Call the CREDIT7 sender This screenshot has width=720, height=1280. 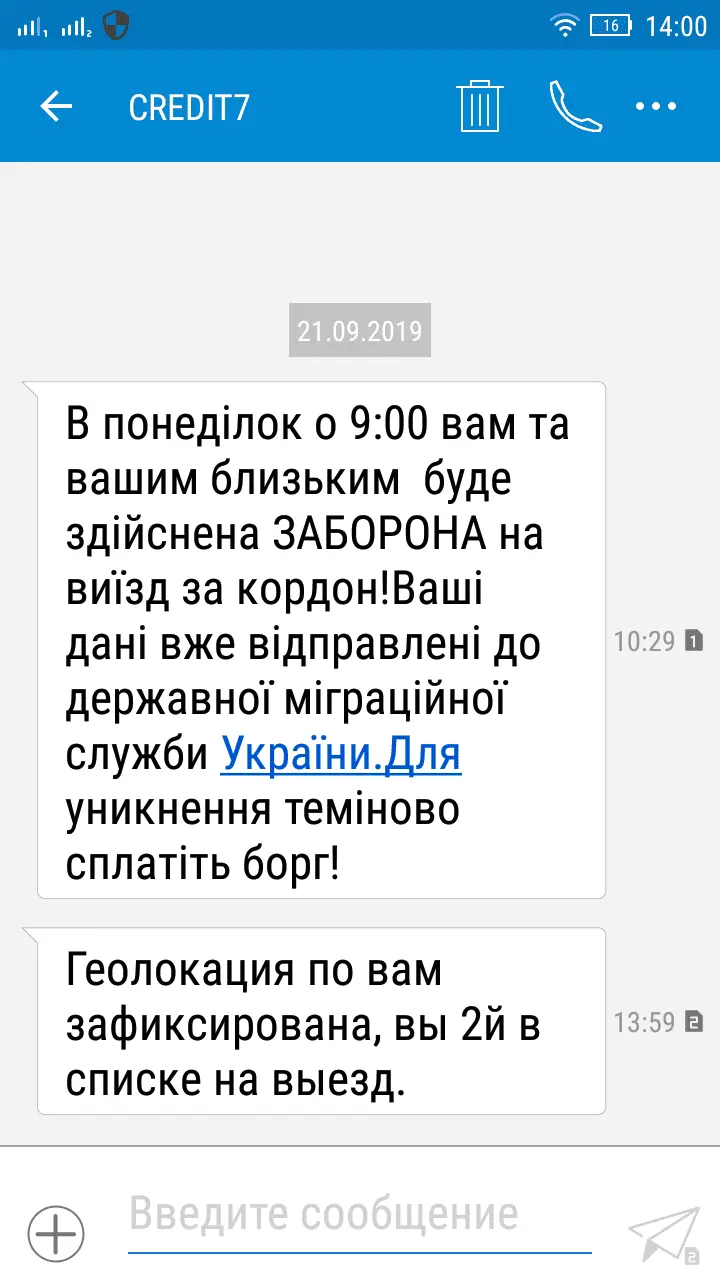[575, 106]
